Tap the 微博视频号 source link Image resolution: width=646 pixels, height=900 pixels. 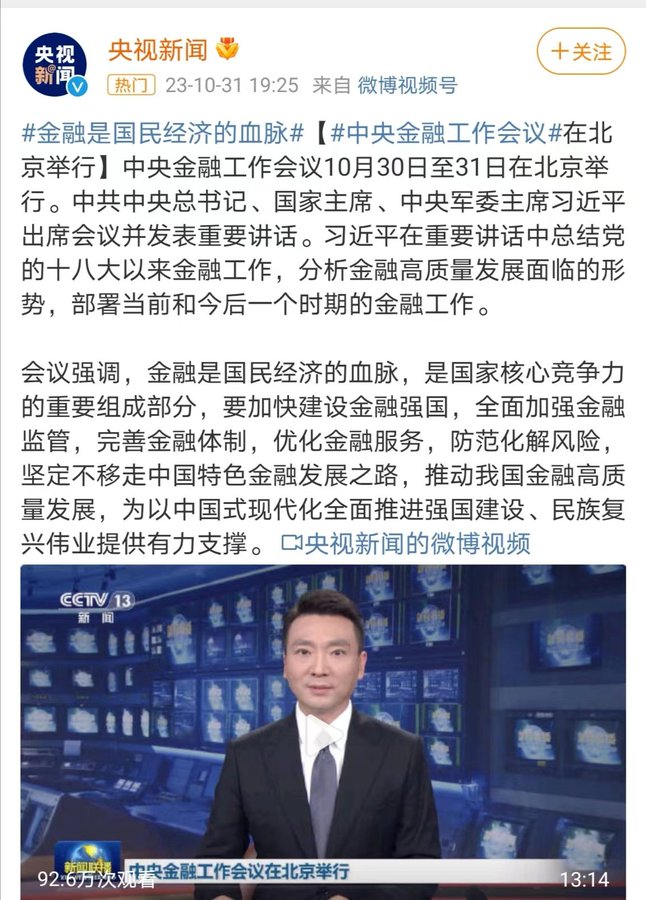coord(407,85)
